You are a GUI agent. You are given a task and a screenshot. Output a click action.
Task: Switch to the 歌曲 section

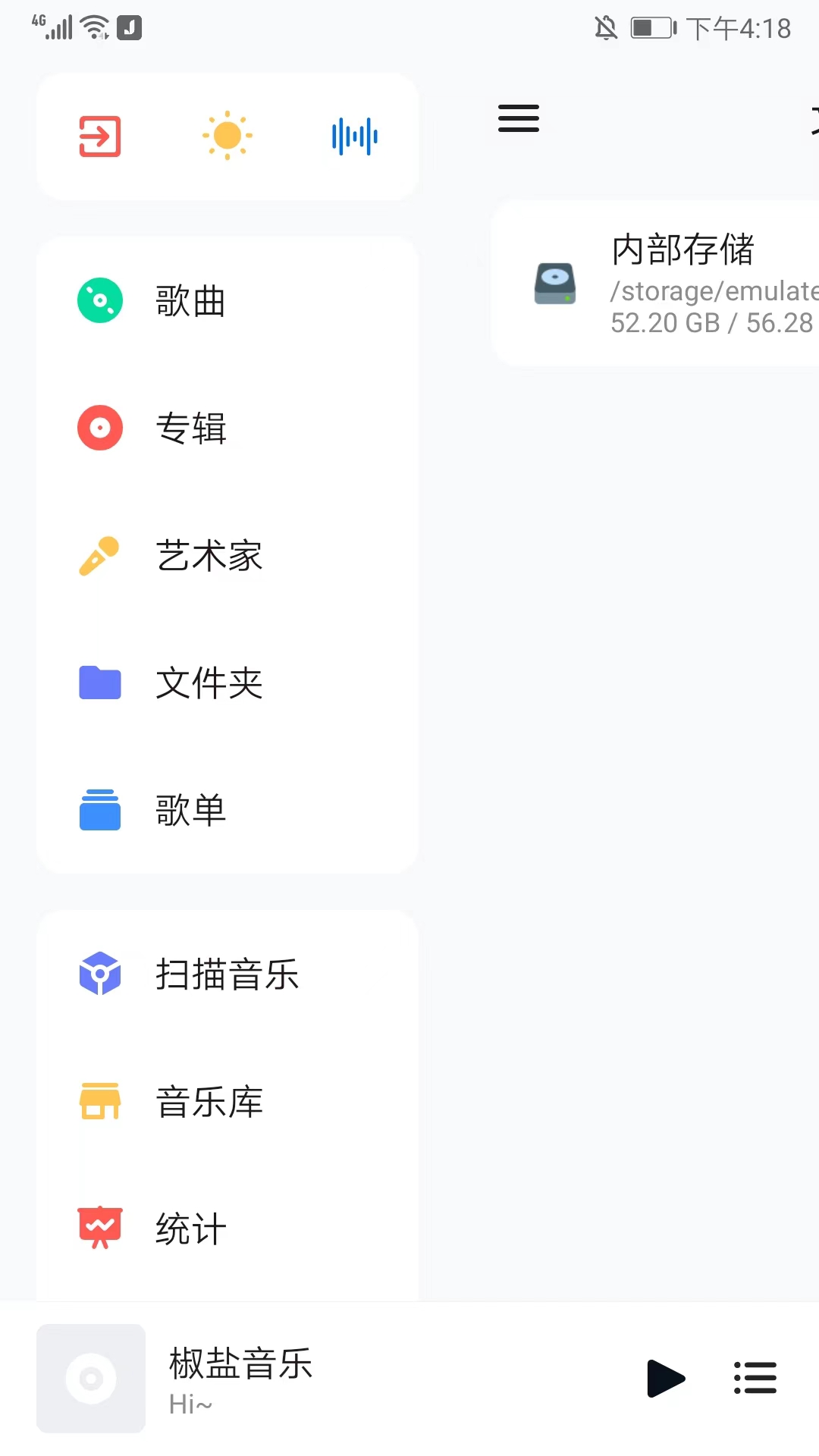[x=190, y=300]
